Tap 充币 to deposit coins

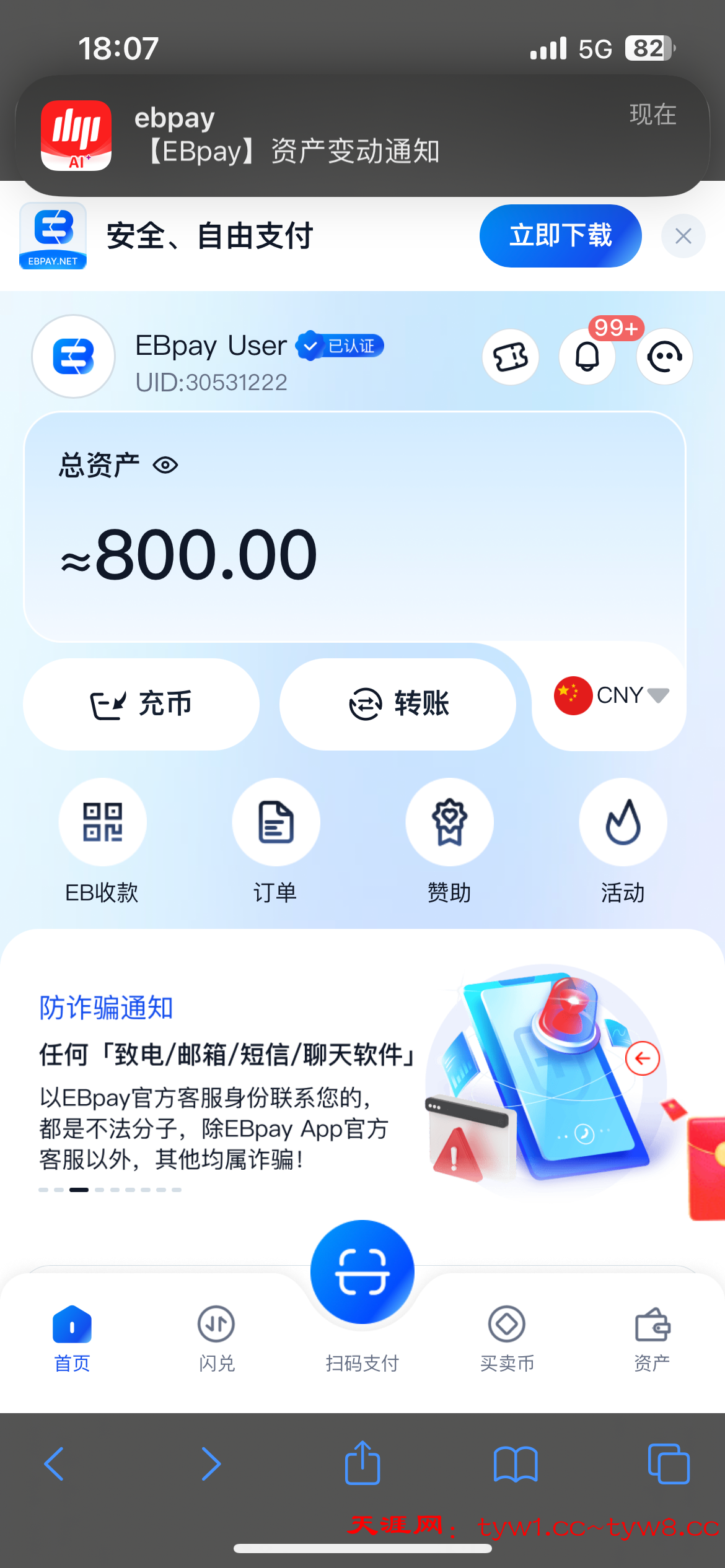pyautogui.click(x=141, y=704)
